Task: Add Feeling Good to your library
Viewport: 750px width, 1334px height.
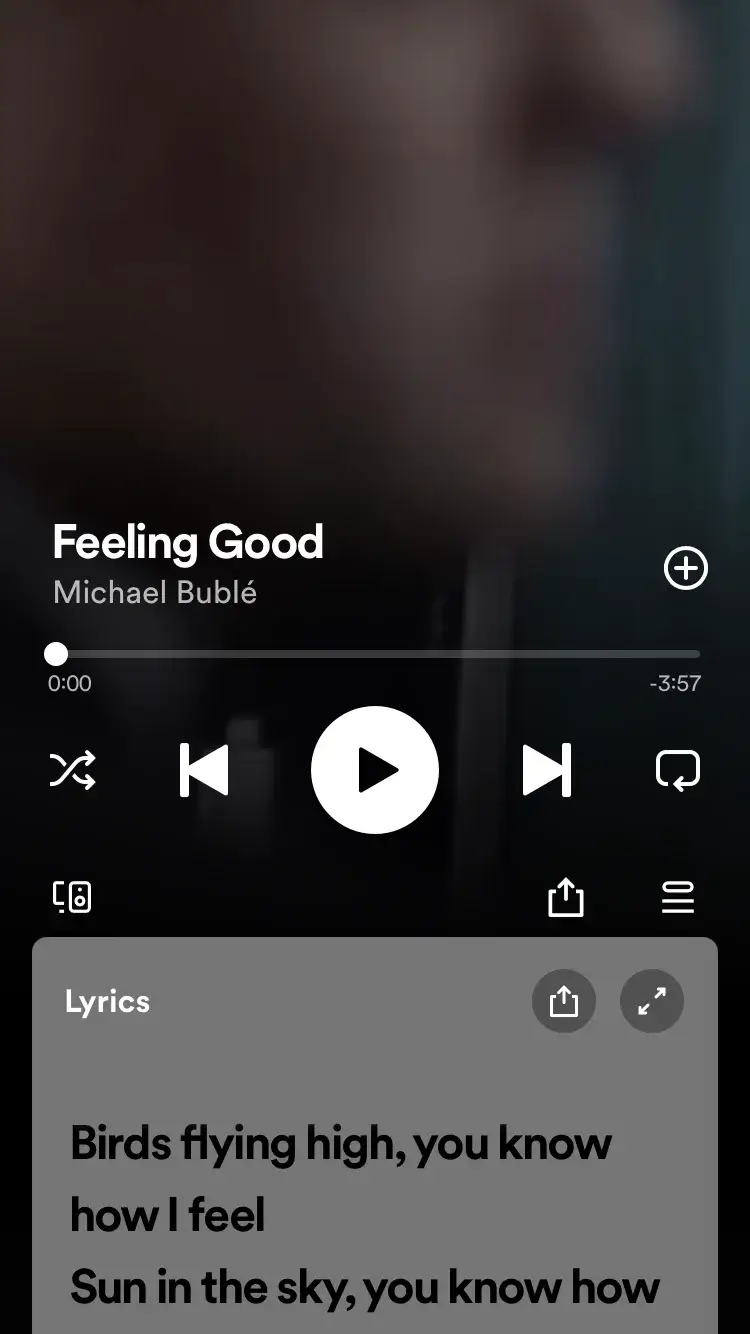Action: point(686,569)
